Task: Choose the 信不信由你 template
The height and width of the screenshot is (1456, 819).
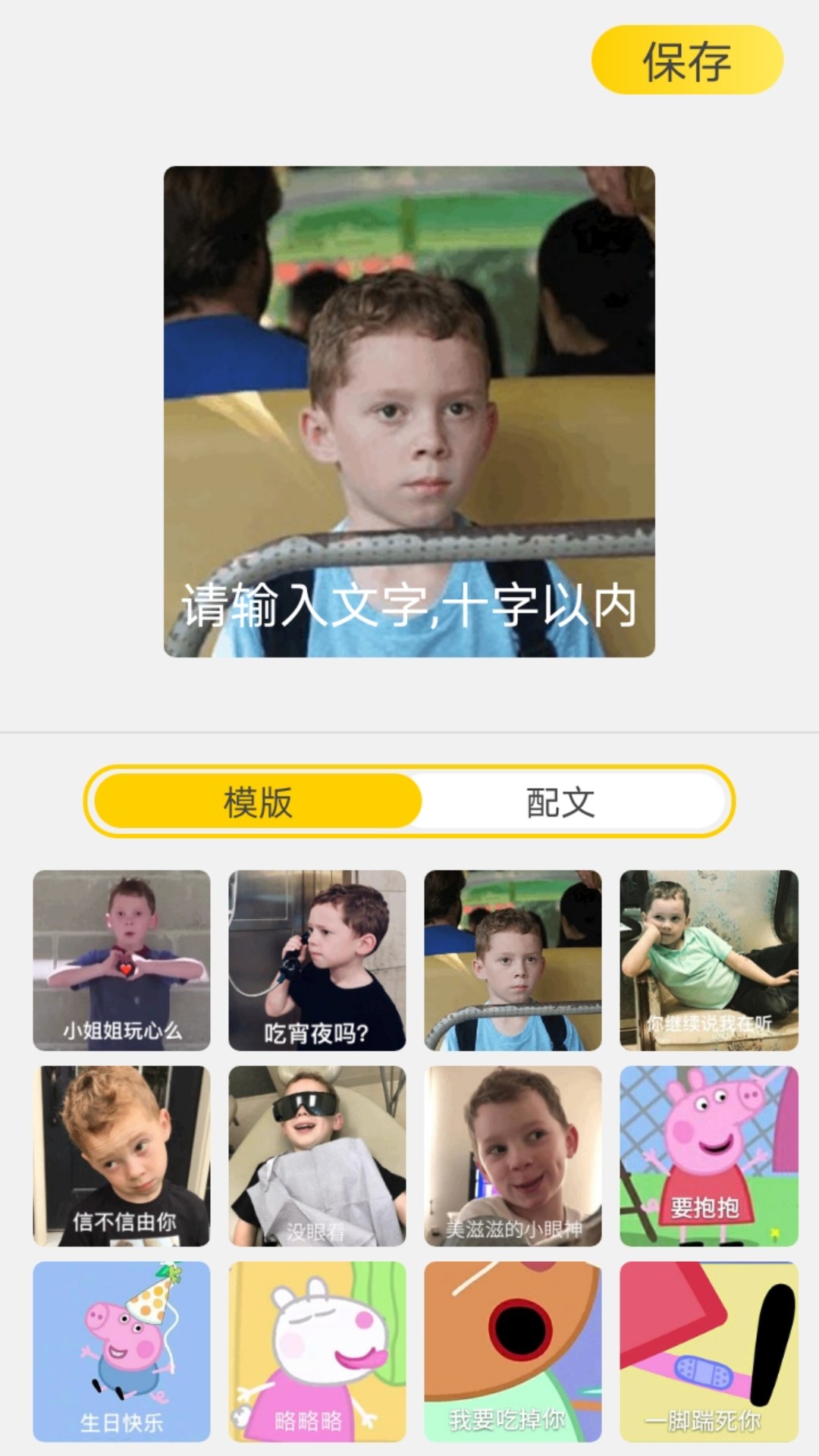Action: coord(121,1156)
